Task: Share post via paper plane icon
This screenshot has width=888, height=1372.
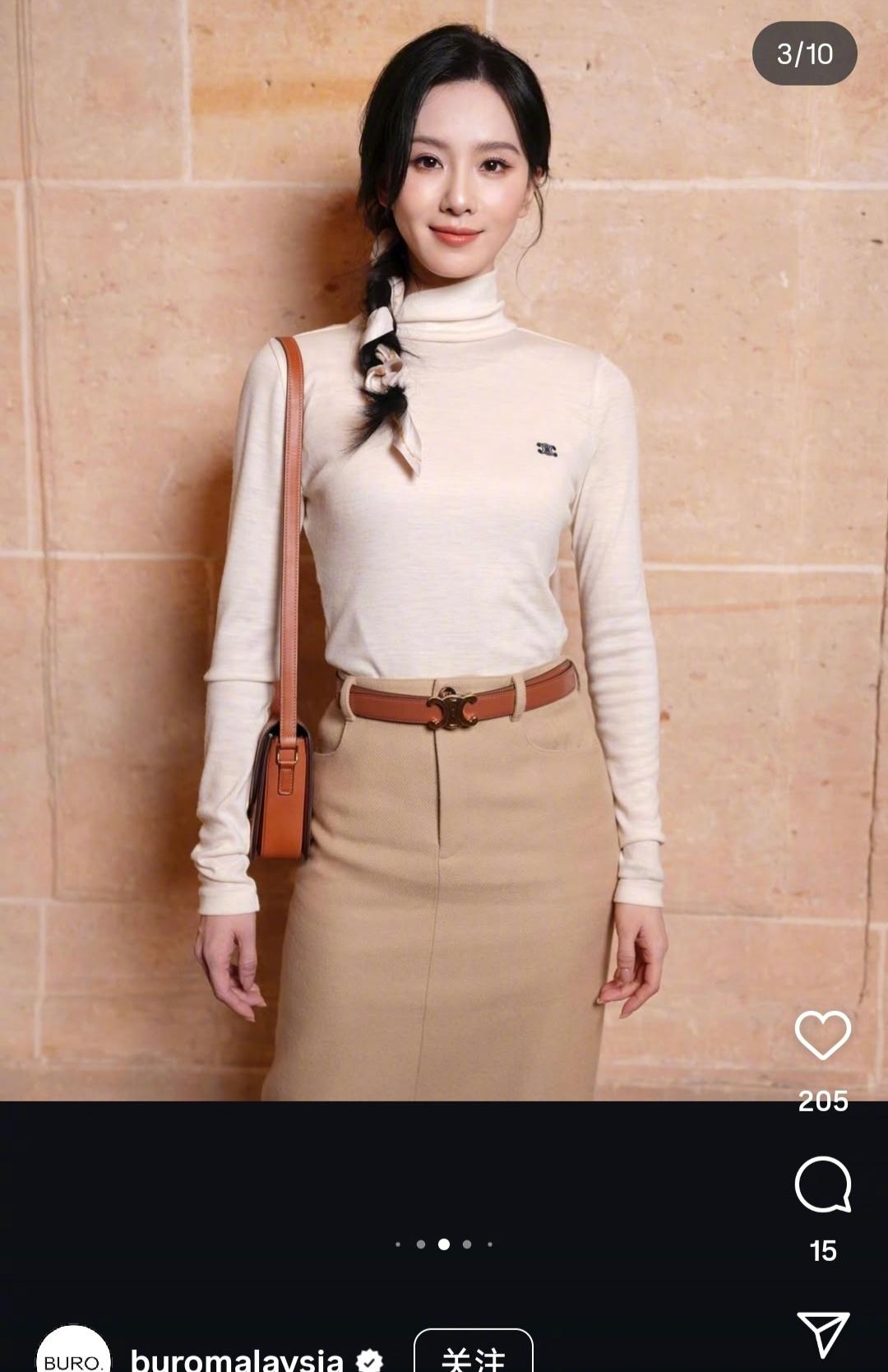Action: pos(822,1334)
